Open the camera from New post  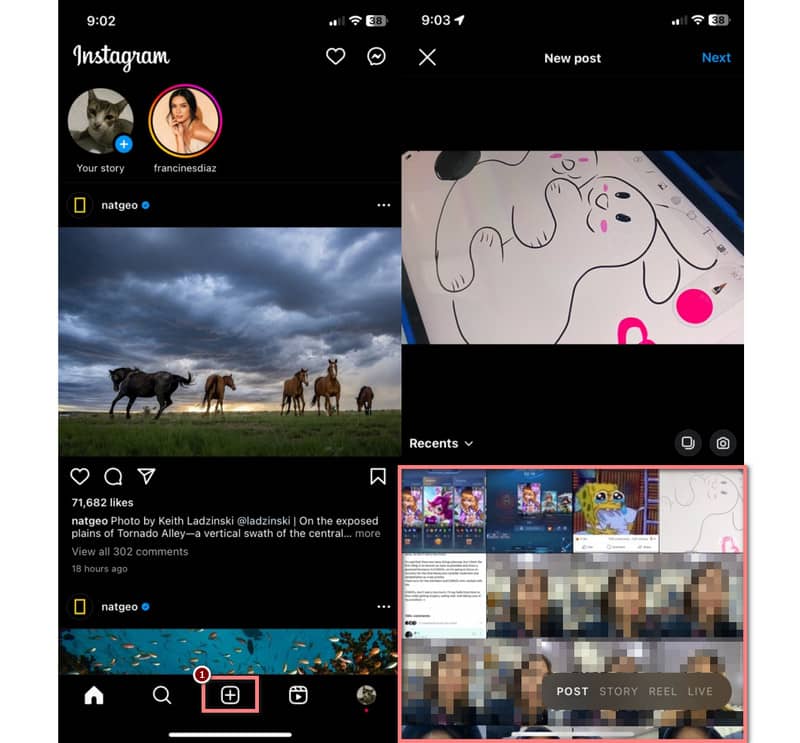click(x=722, y=443)
